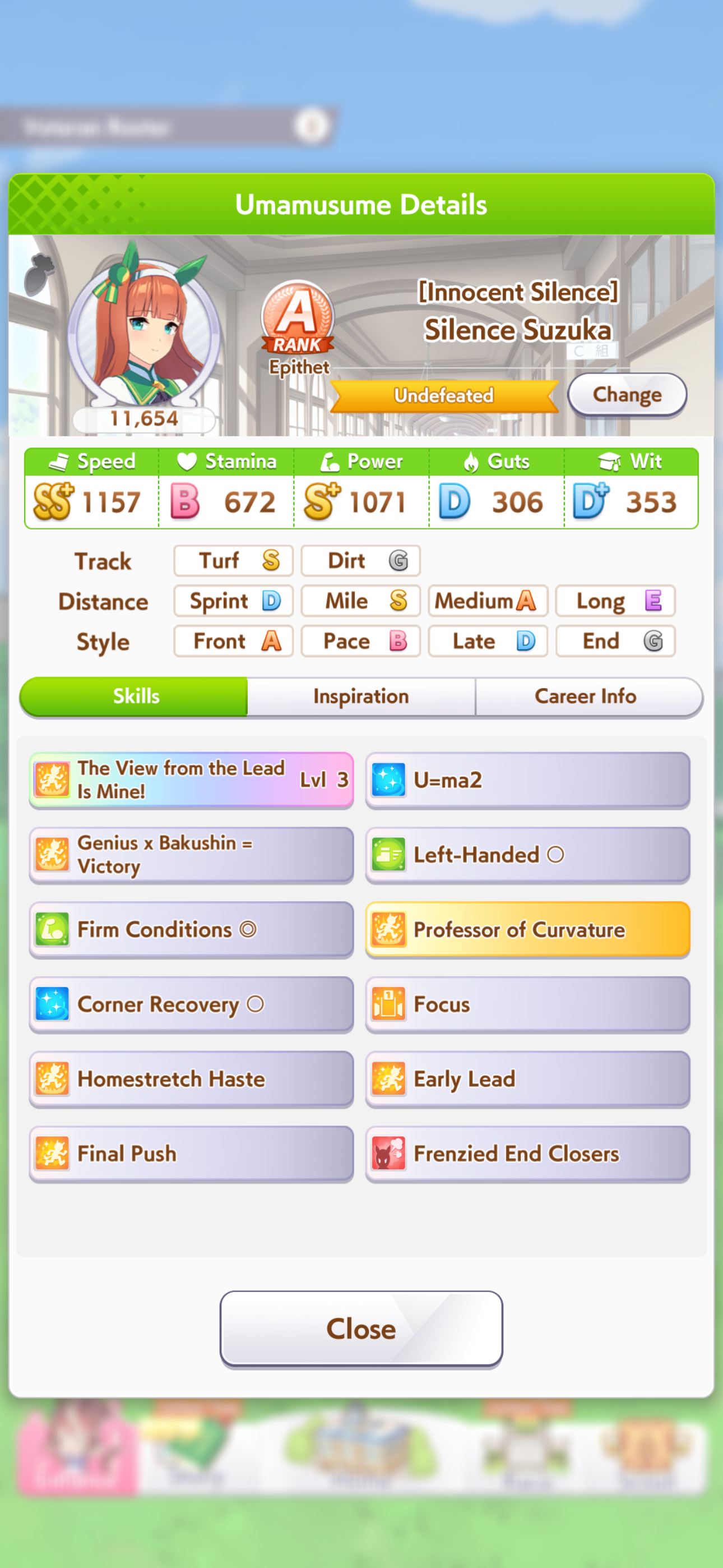View U=ma2 skill details
This screenshot has height=1568, width=723.
coord(527,780)
